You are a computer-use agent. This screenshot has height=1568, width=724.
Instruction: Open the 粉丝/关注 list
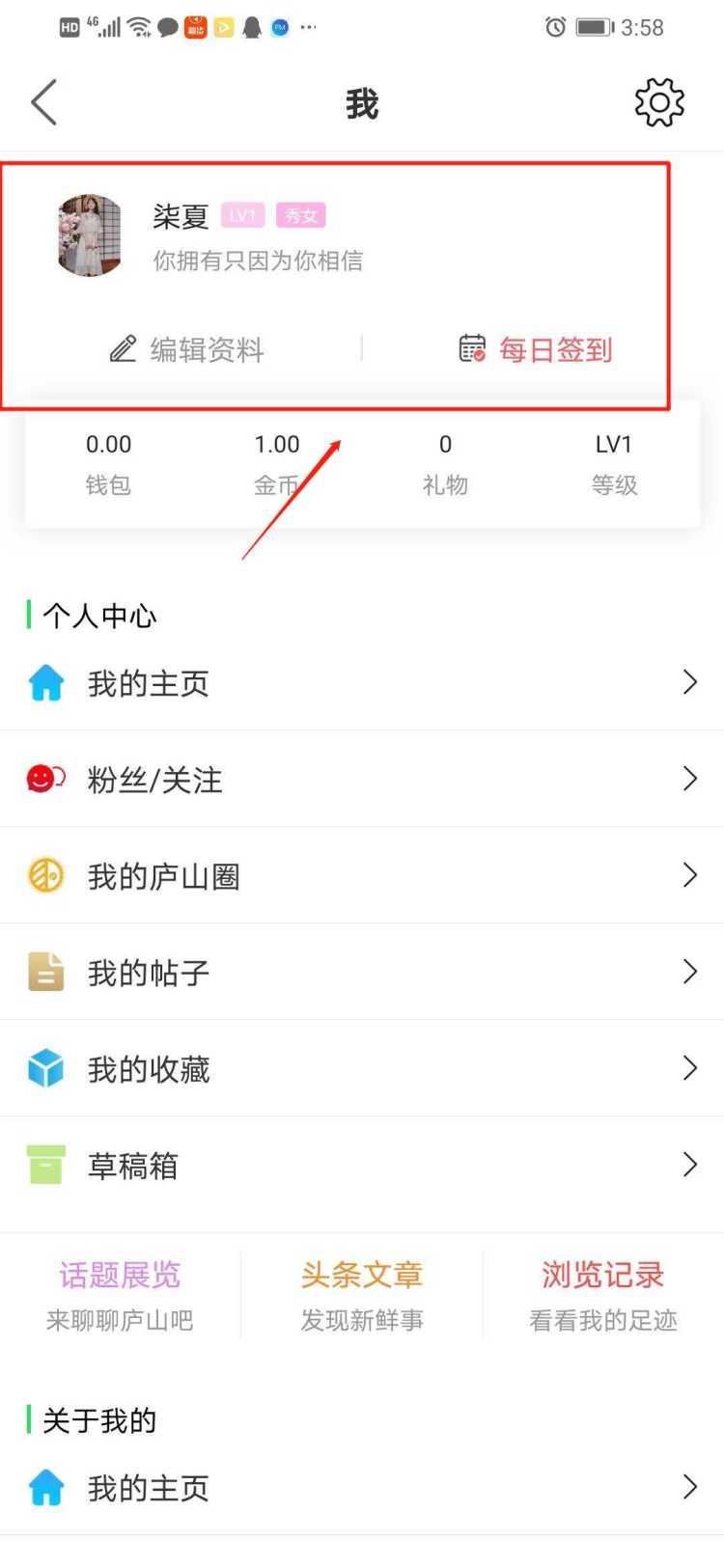point(362,780)
